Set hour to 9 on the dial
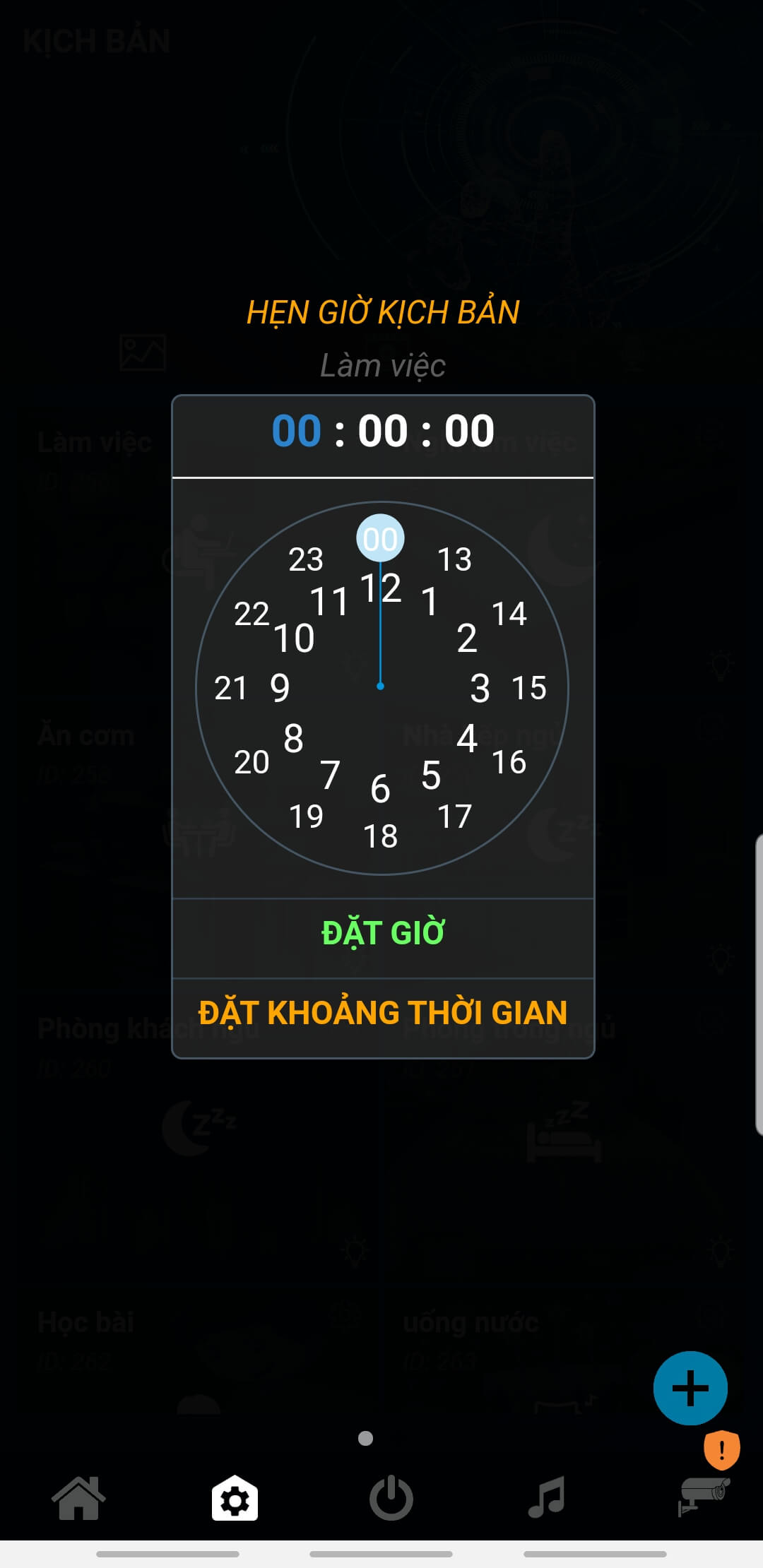 [x=280, y=688]
